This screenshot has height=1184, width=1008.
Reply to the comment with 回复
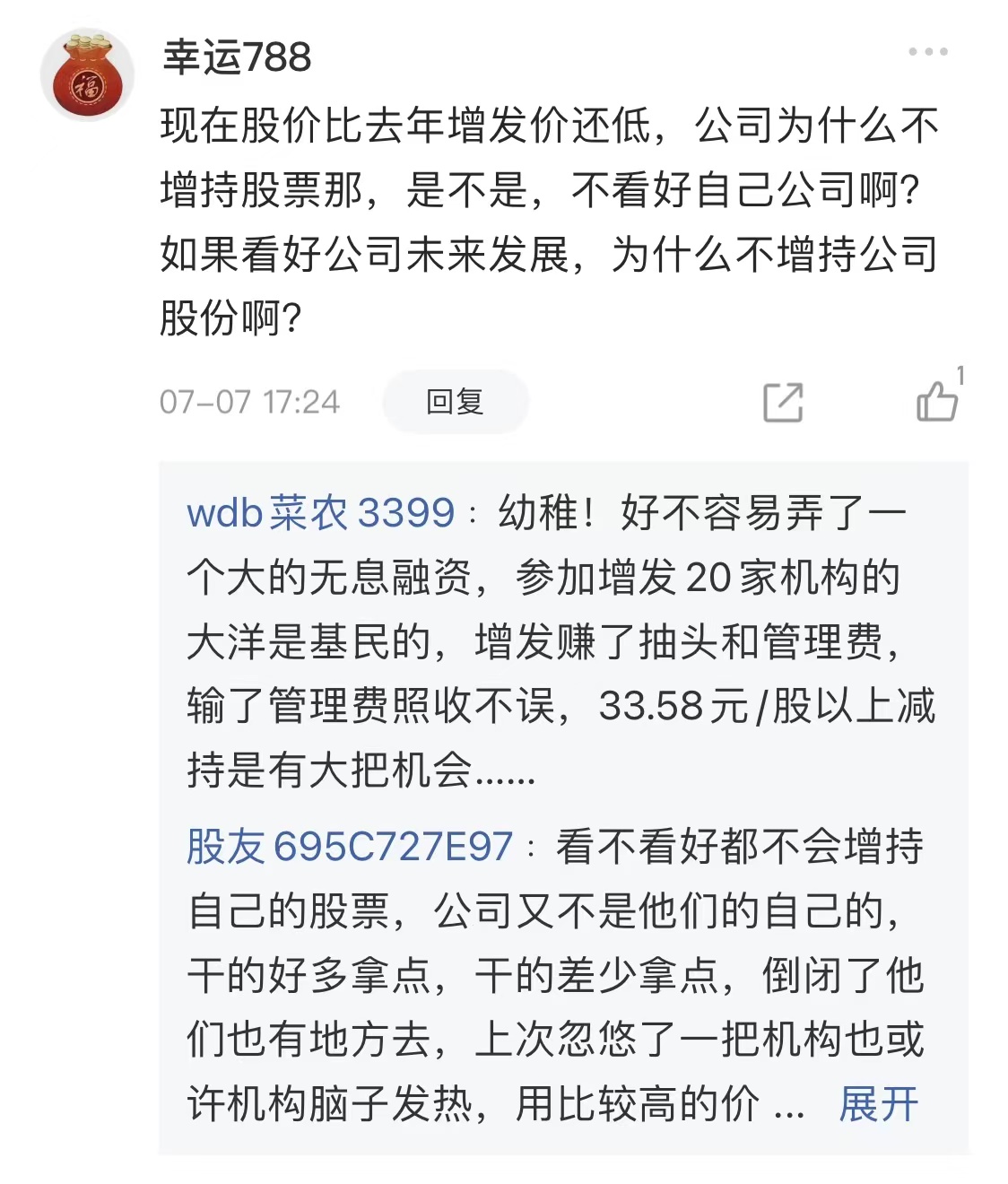coord(455,401)
